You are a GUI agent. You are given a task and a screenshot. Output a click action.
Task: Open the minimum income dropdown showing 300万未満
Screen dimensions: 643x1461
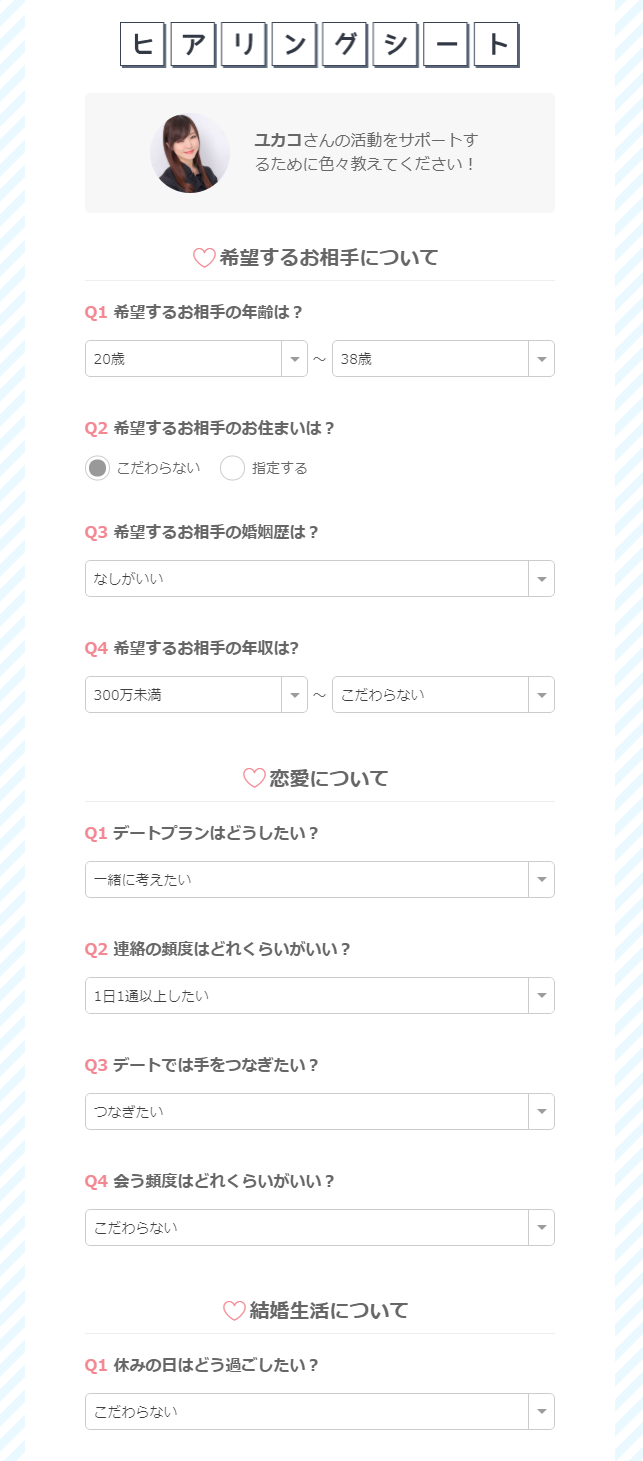point(196,695)
